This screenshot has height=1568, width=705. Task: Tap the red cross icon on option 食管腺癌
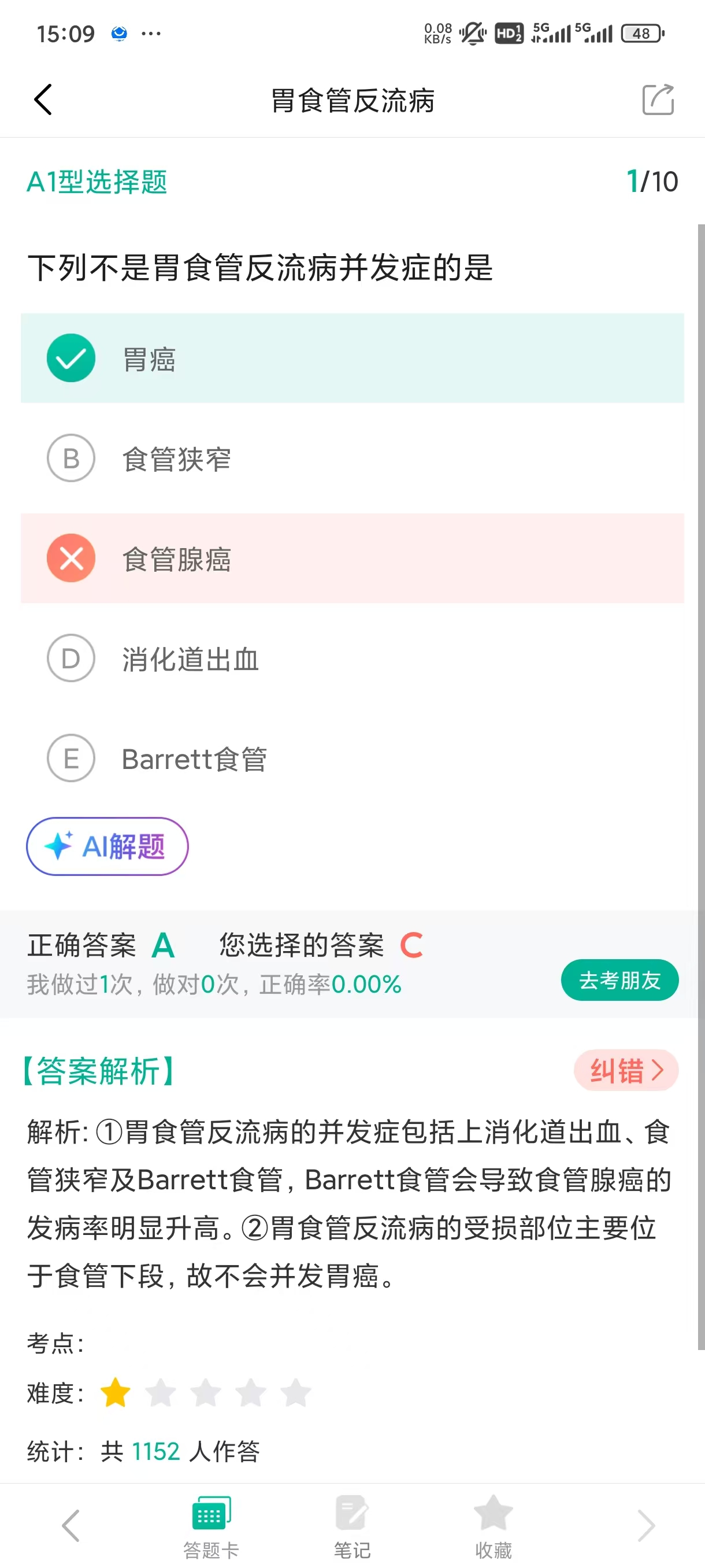tap(71, 557)
